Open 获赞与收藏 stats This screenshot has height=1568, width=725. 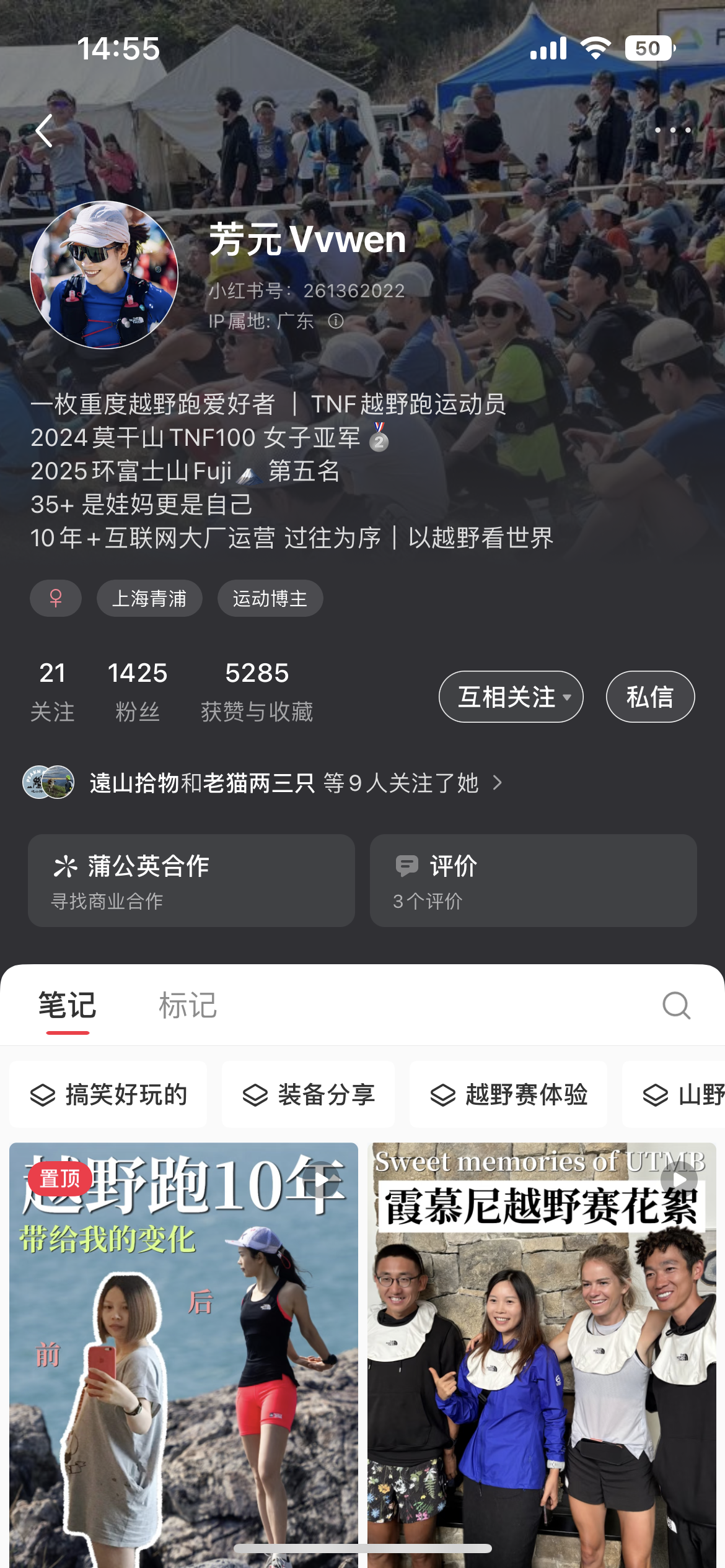(x=257, y=690)
